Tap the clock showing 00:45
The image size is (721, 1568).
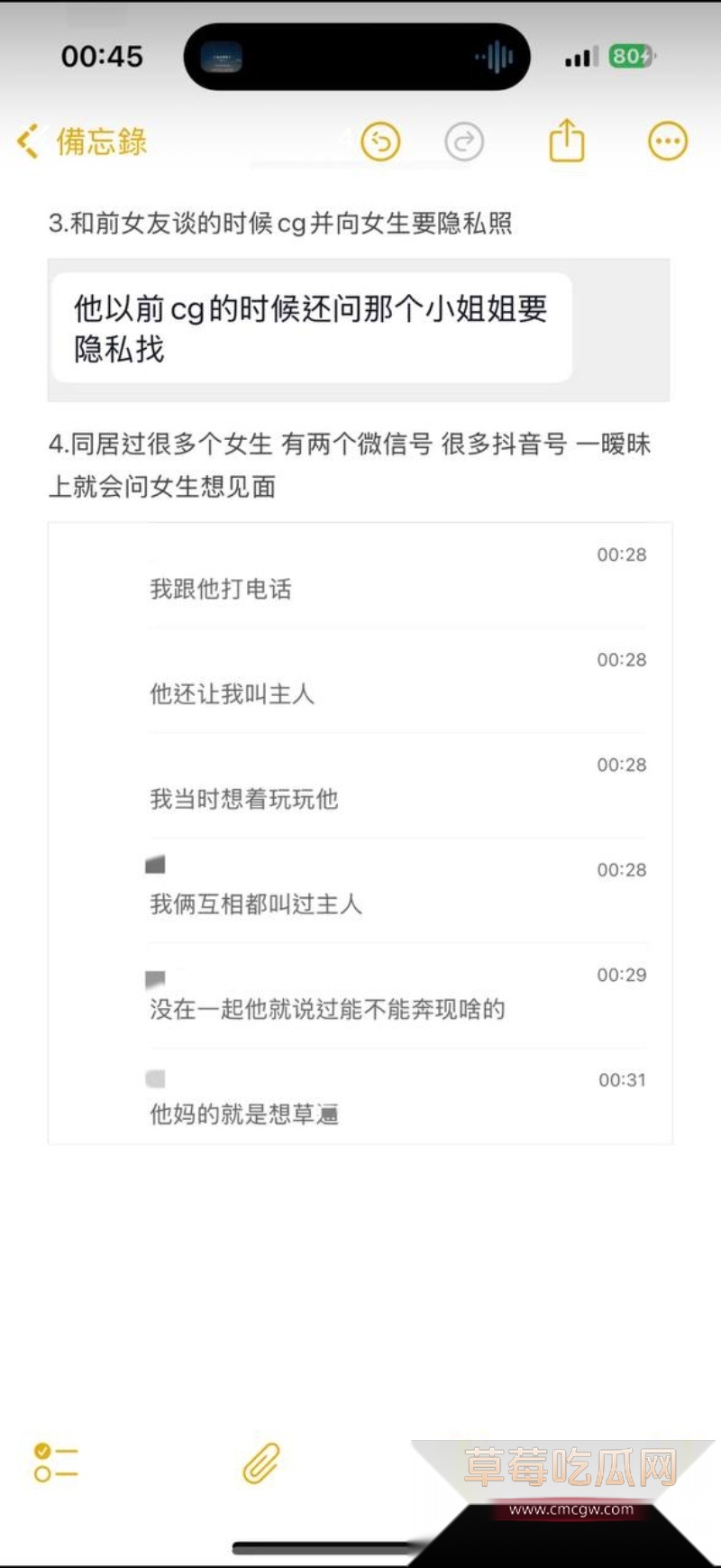103,56
